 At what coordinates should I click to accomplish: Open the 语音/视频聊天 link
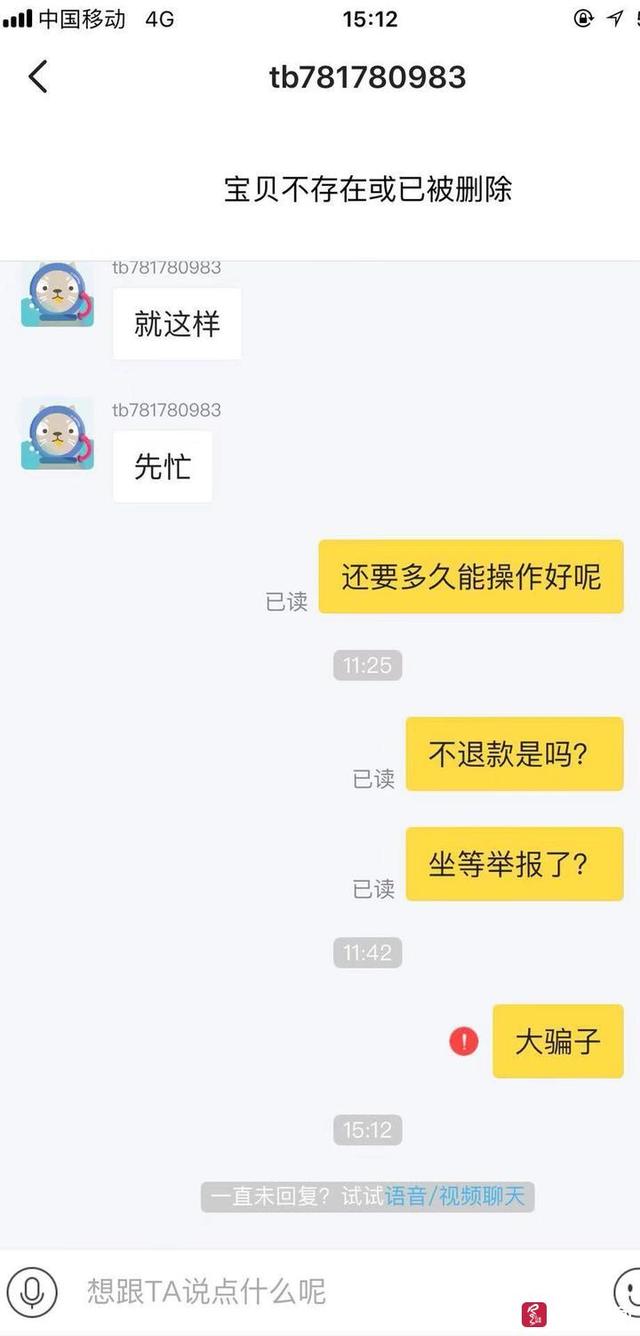pyautogui.click(x=456, y=1196)
